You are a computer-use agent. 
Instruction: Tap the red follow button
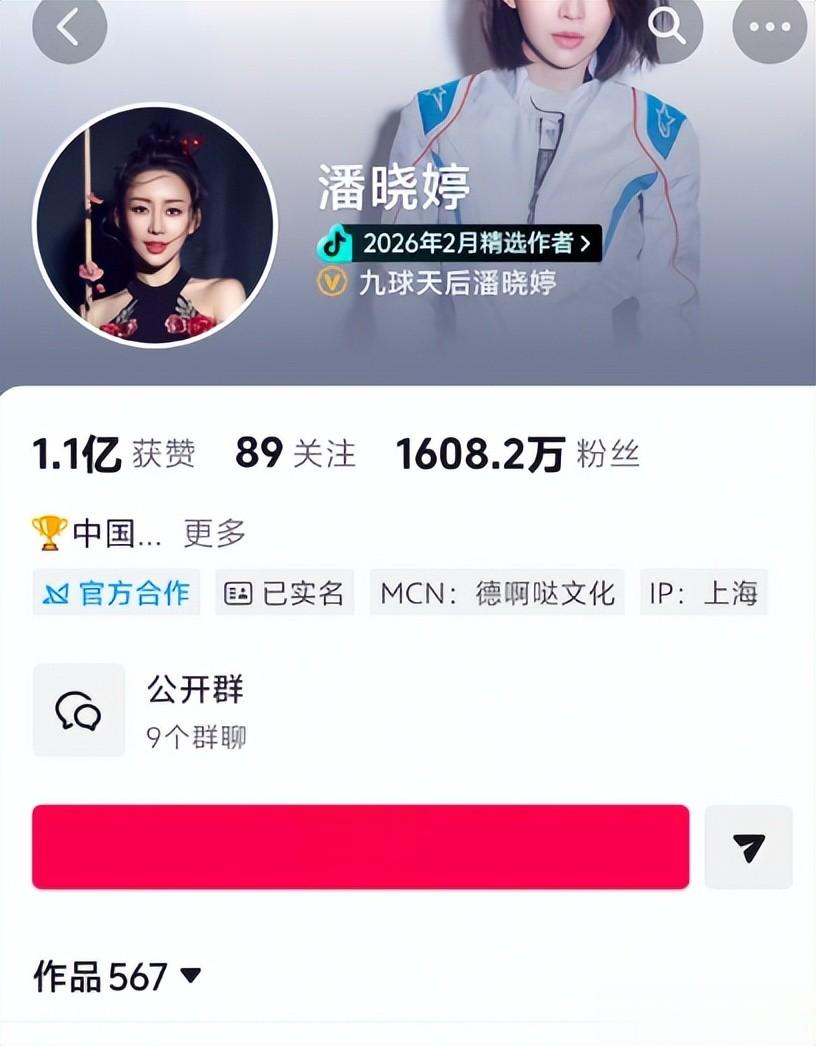pos(360,847)
